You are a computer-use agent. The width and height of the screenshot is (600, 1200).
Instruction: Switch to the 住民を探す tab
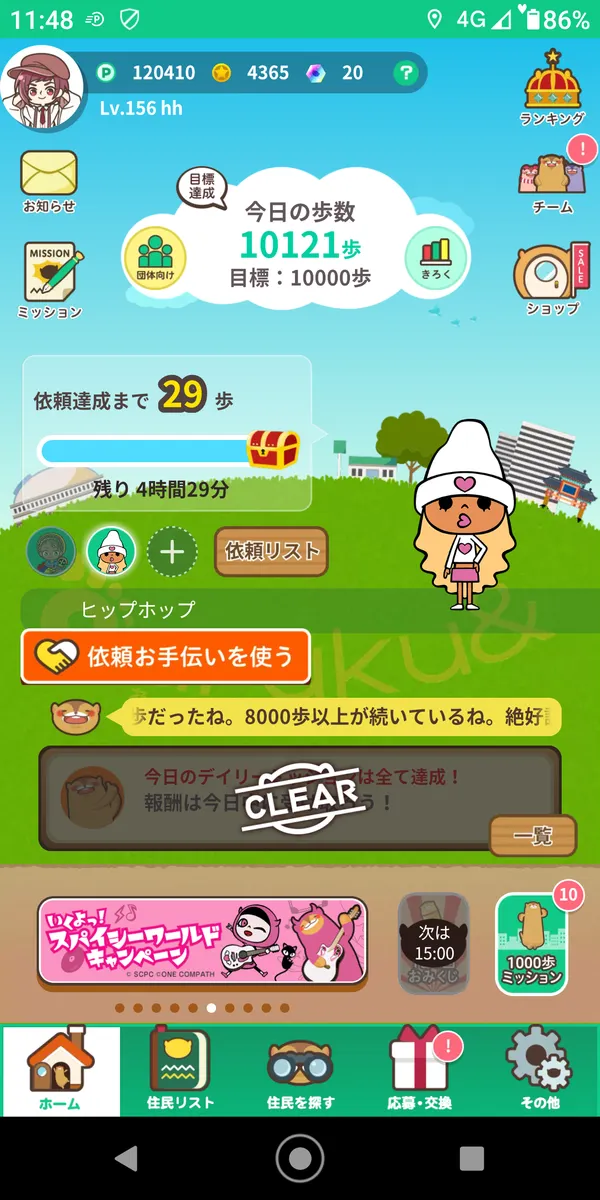(300, 1070)
